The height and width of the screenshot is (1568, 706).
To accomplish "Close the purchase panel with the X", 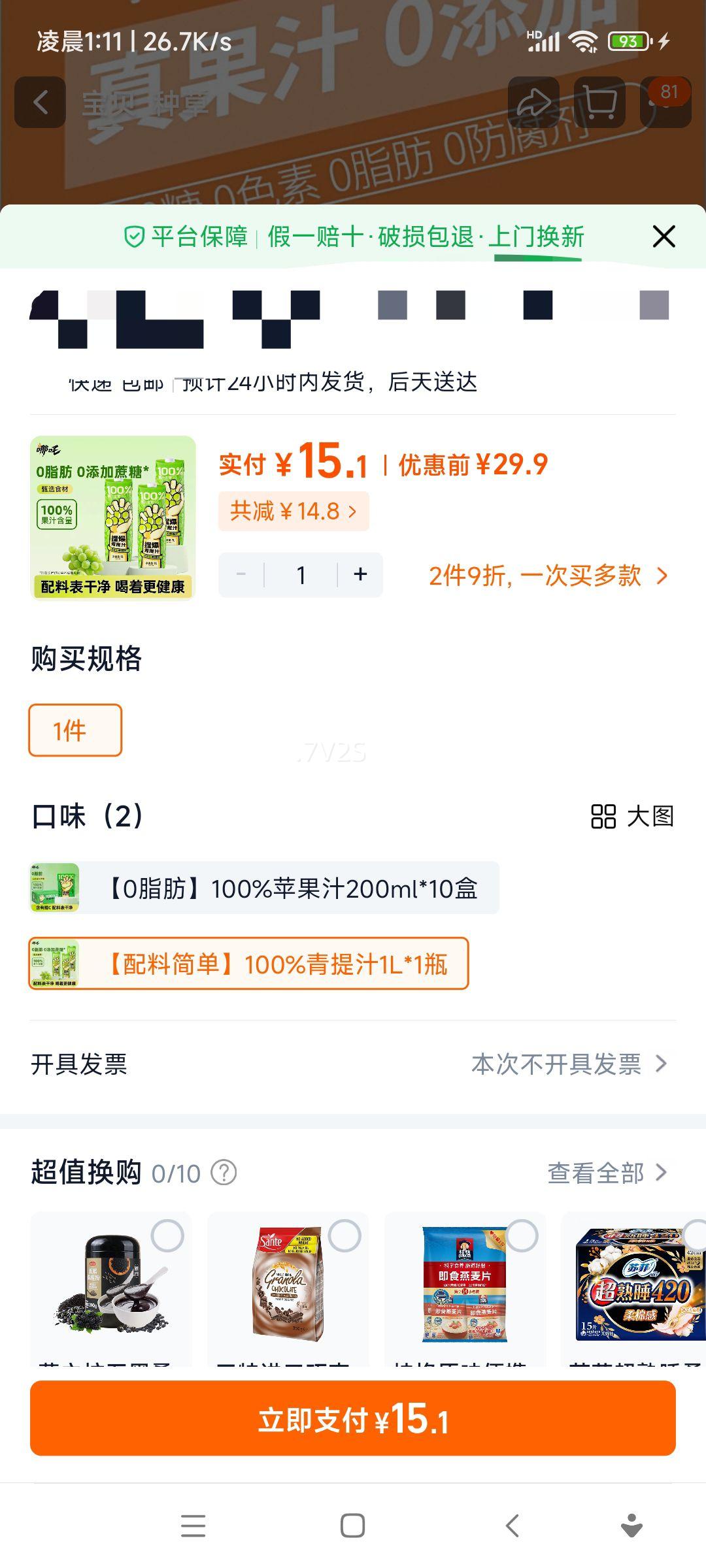I will [x=664, y=237].
